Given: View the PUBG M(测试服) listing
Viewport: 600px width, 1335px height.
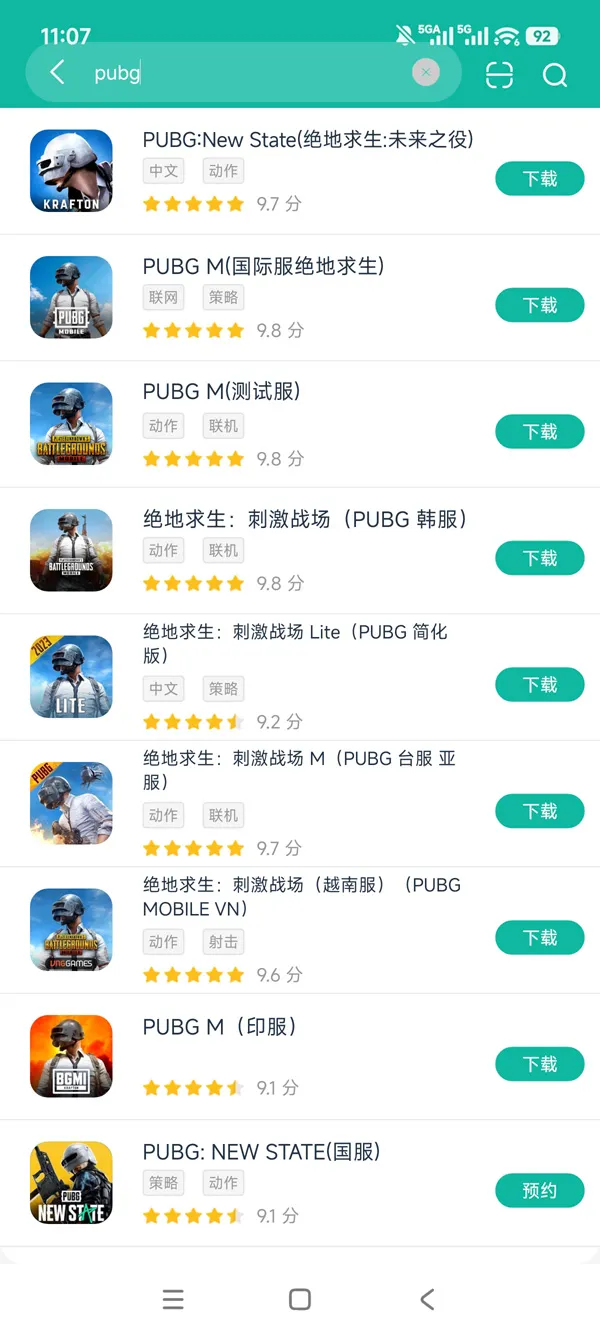Looking at the screenshot, I should [x=221, y=391].
